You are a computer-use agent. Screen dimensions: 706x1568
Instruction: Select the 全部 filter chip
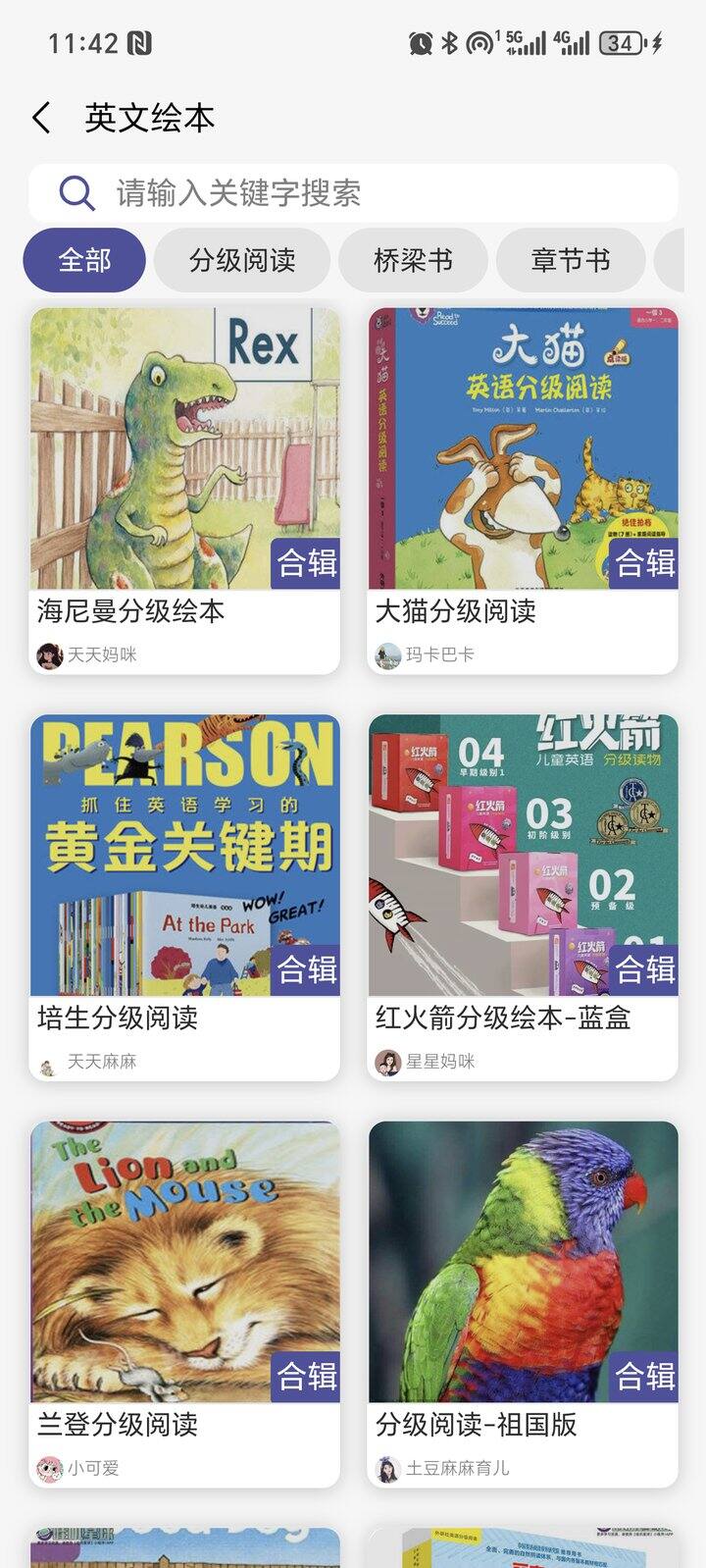(84, 260)
